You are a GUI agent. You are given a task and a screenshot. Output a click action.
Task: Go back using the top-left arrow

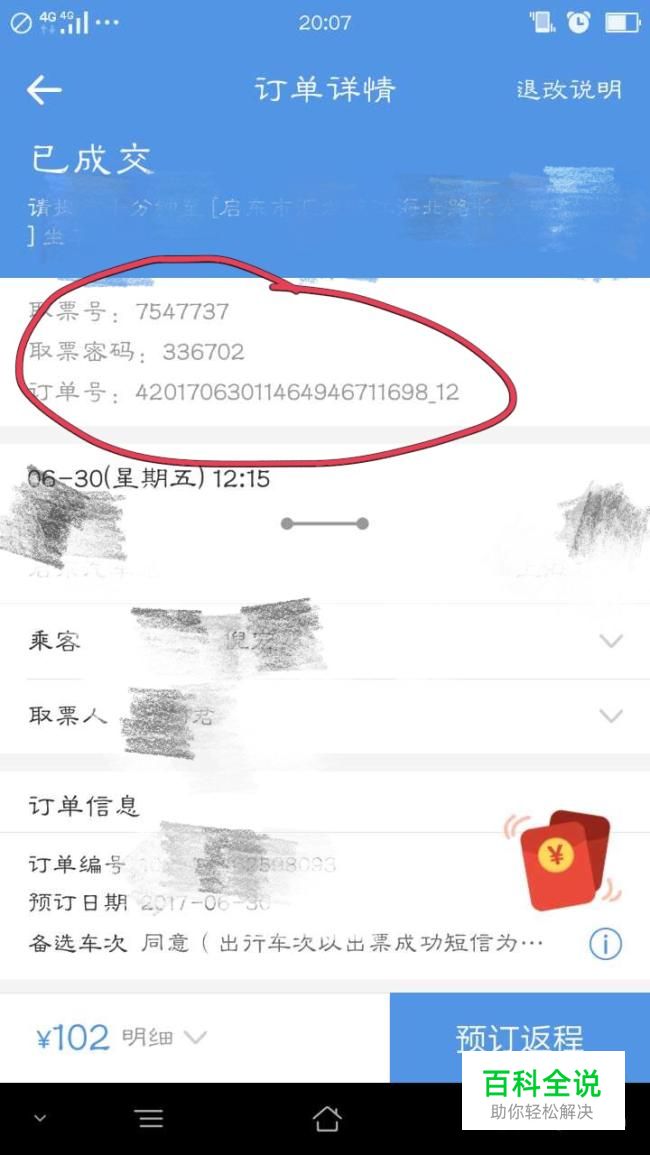click(x=43, y=90)
